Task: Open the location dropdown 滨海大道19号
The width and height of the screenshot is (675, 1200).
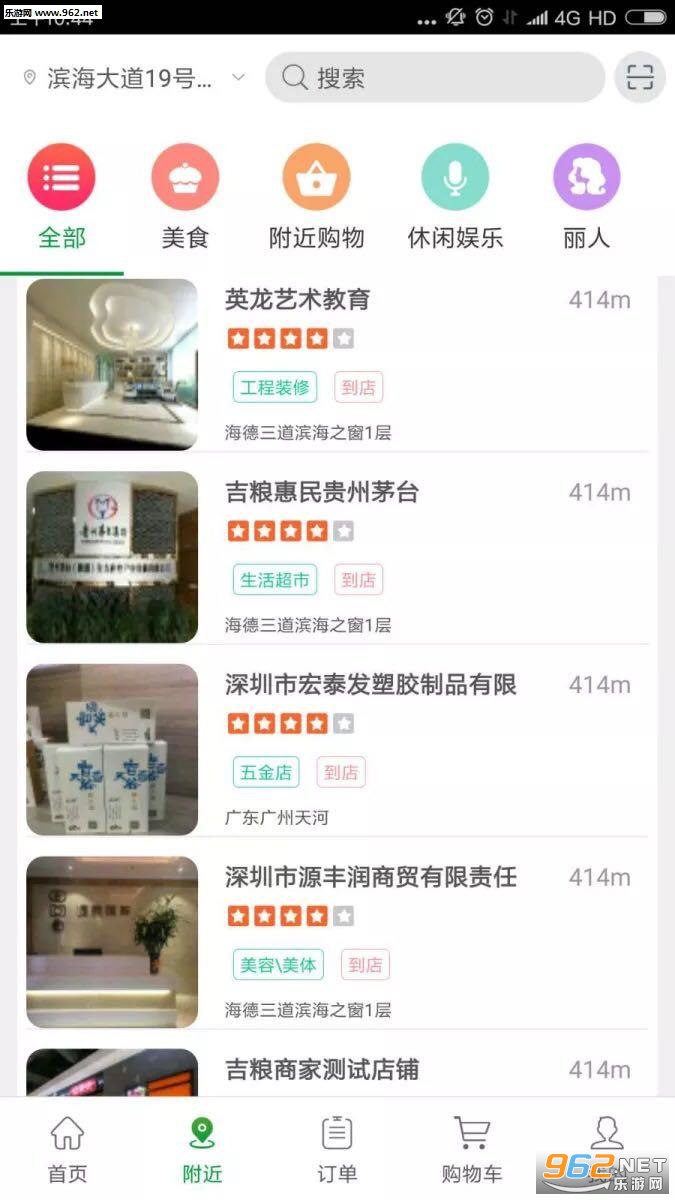Action: tap(133, 78)
